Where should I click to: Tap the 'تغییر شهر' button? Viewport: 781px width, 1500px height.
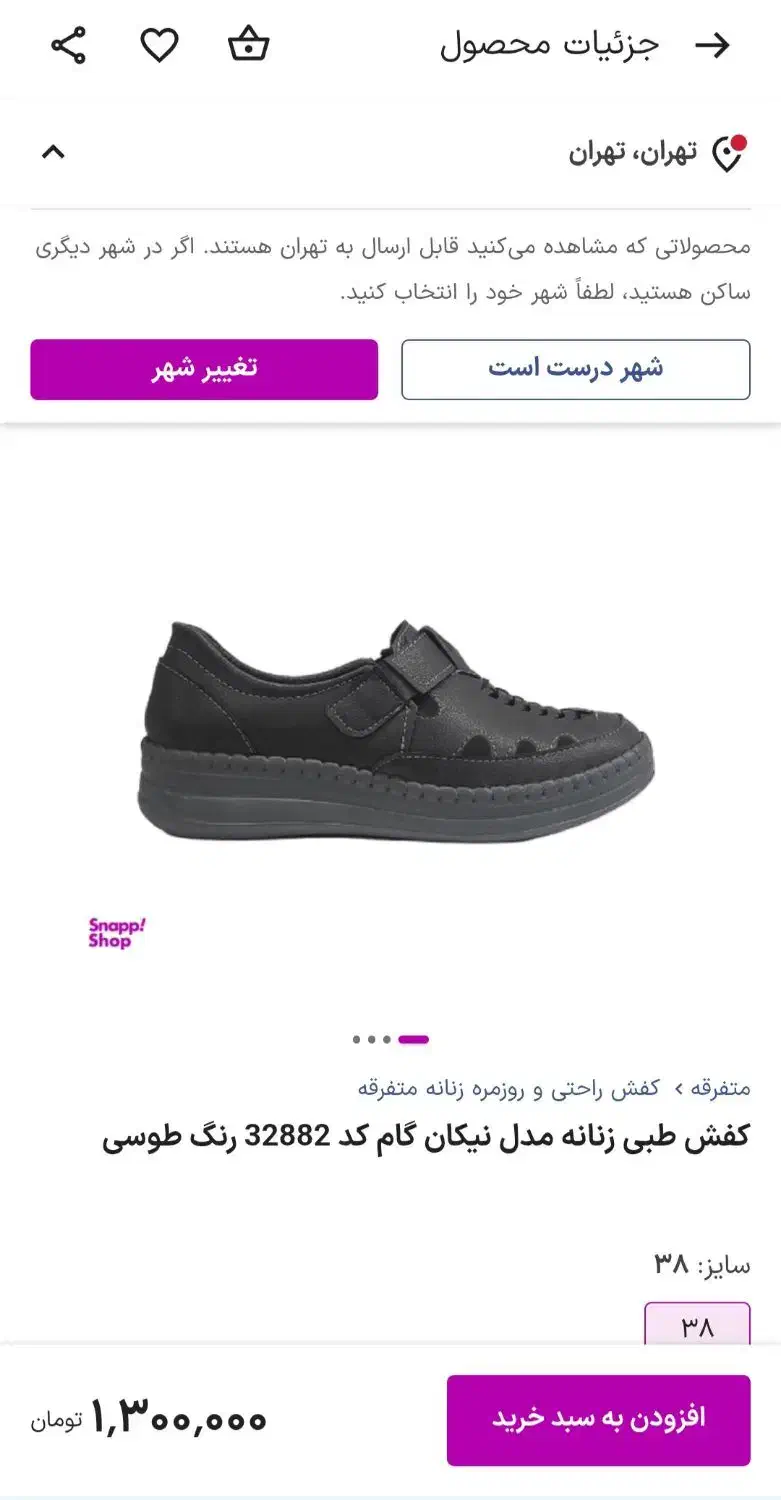click(x=204, y=369)
